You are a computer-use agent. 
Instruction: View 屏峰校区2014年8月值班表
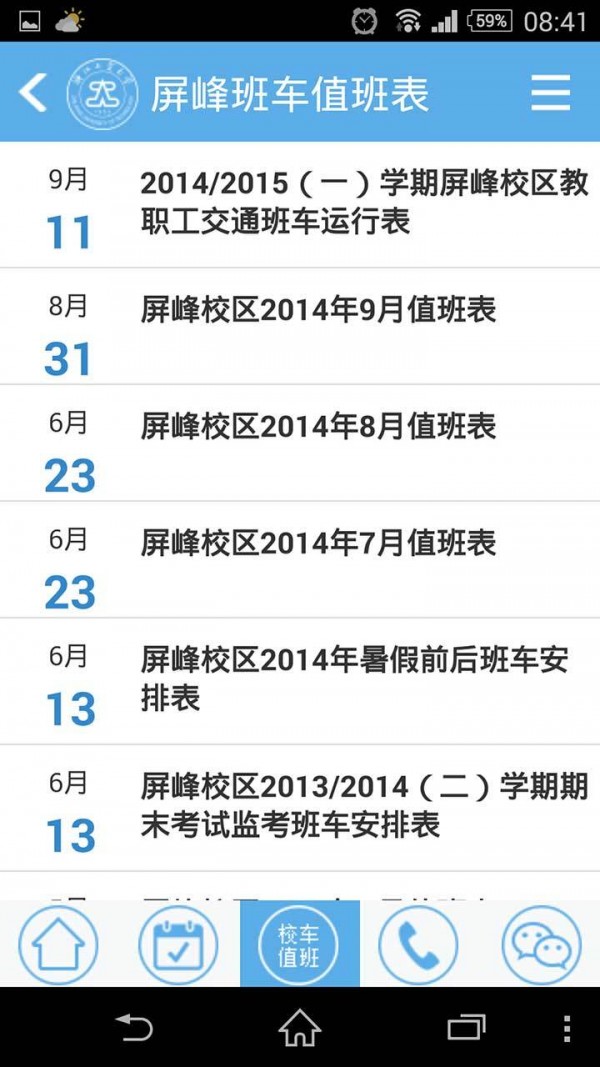pos(300,443)
